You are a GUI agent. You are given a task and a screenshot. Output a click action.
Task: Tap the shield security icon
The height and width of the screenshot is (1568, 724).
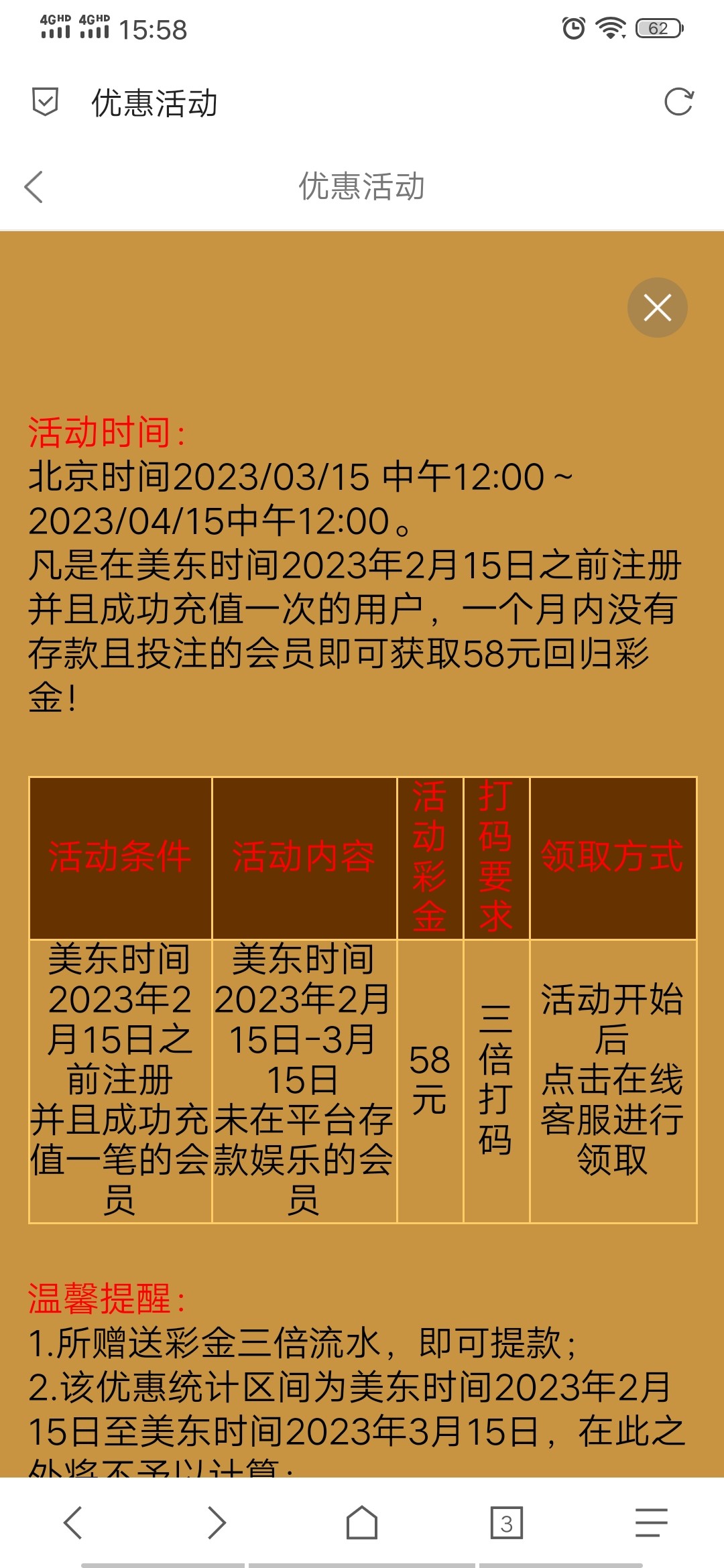tap(45, 103)
